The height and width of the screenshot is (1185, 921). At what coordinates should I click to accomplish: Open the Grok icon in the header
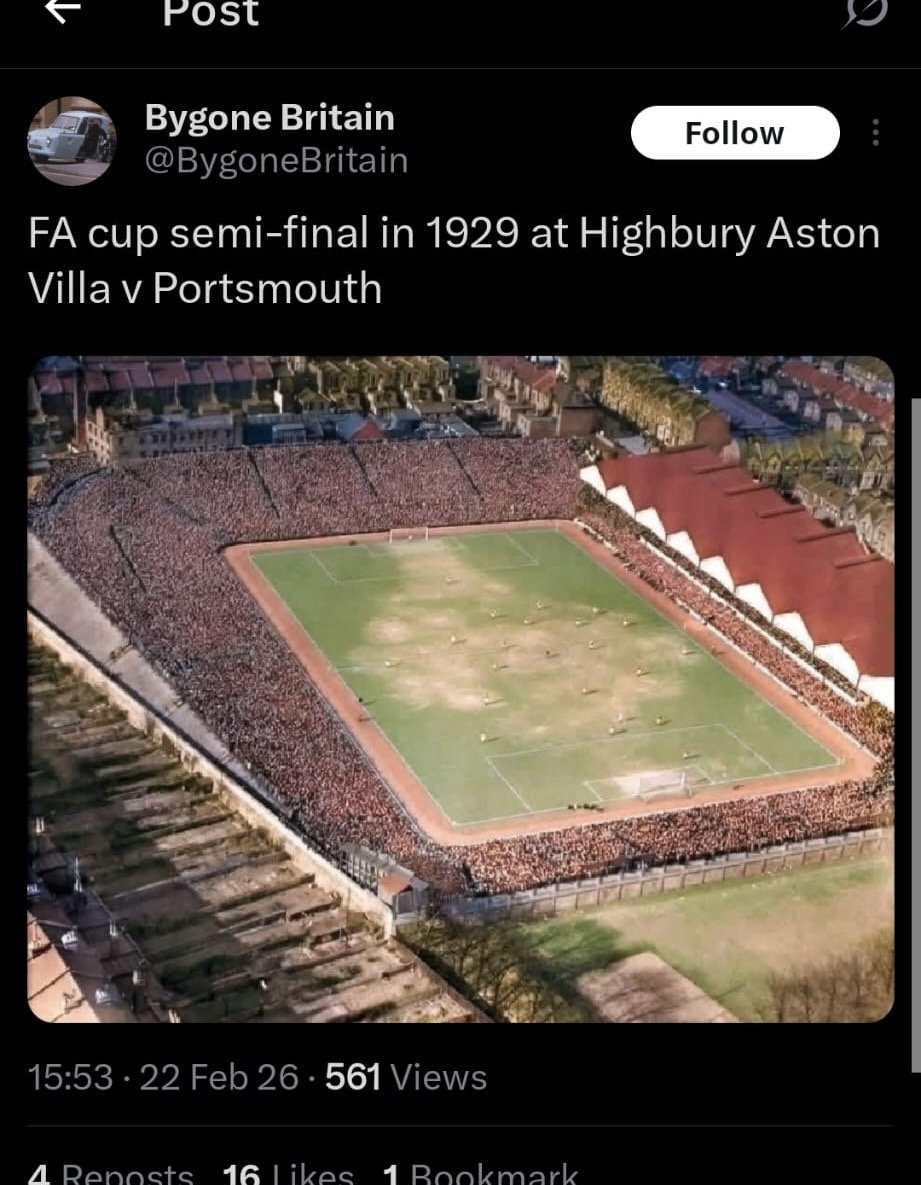coord(864,12)
